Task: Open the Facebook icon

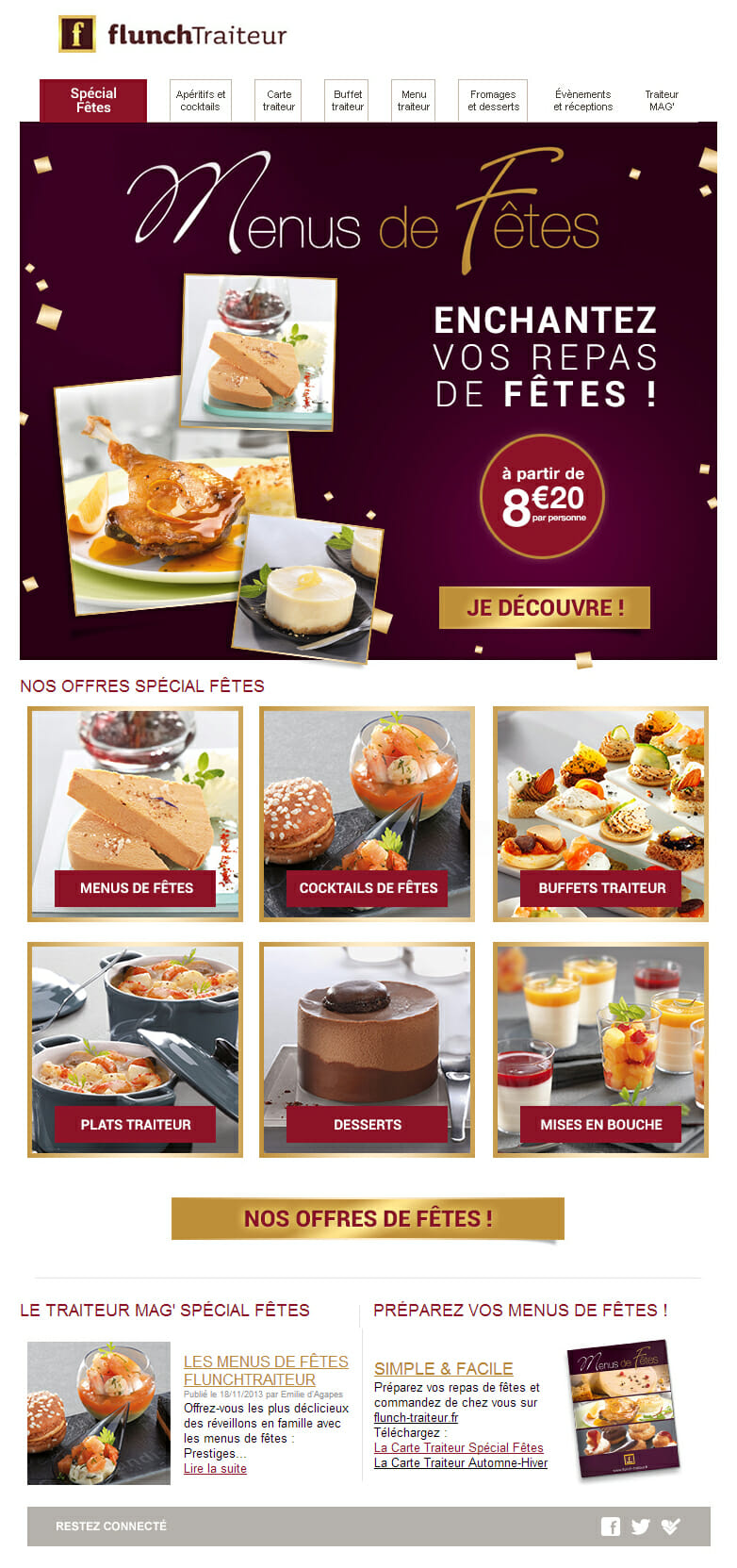Action: (x=611, y=1527)
